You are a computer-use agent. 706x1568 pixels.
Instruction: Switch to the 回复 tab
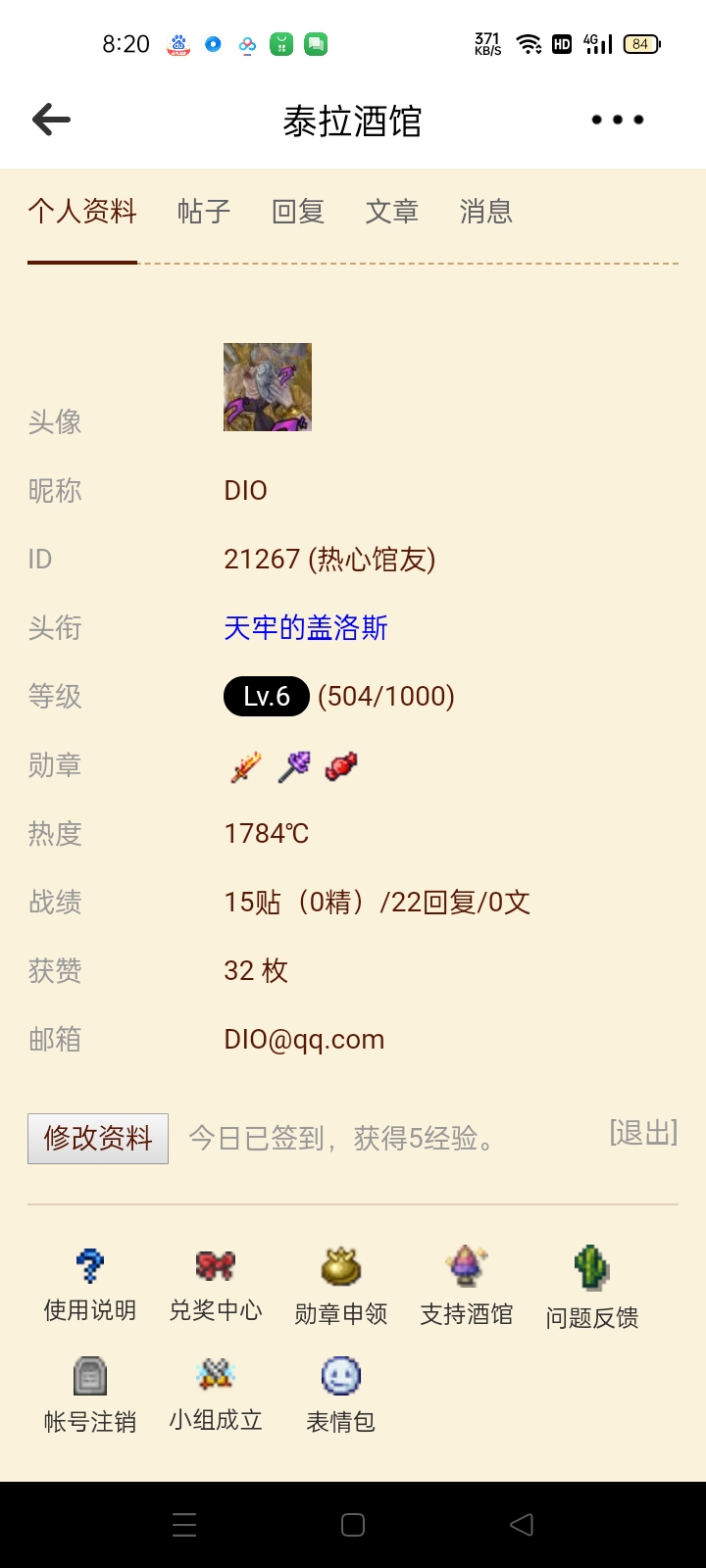pos(298,212)
